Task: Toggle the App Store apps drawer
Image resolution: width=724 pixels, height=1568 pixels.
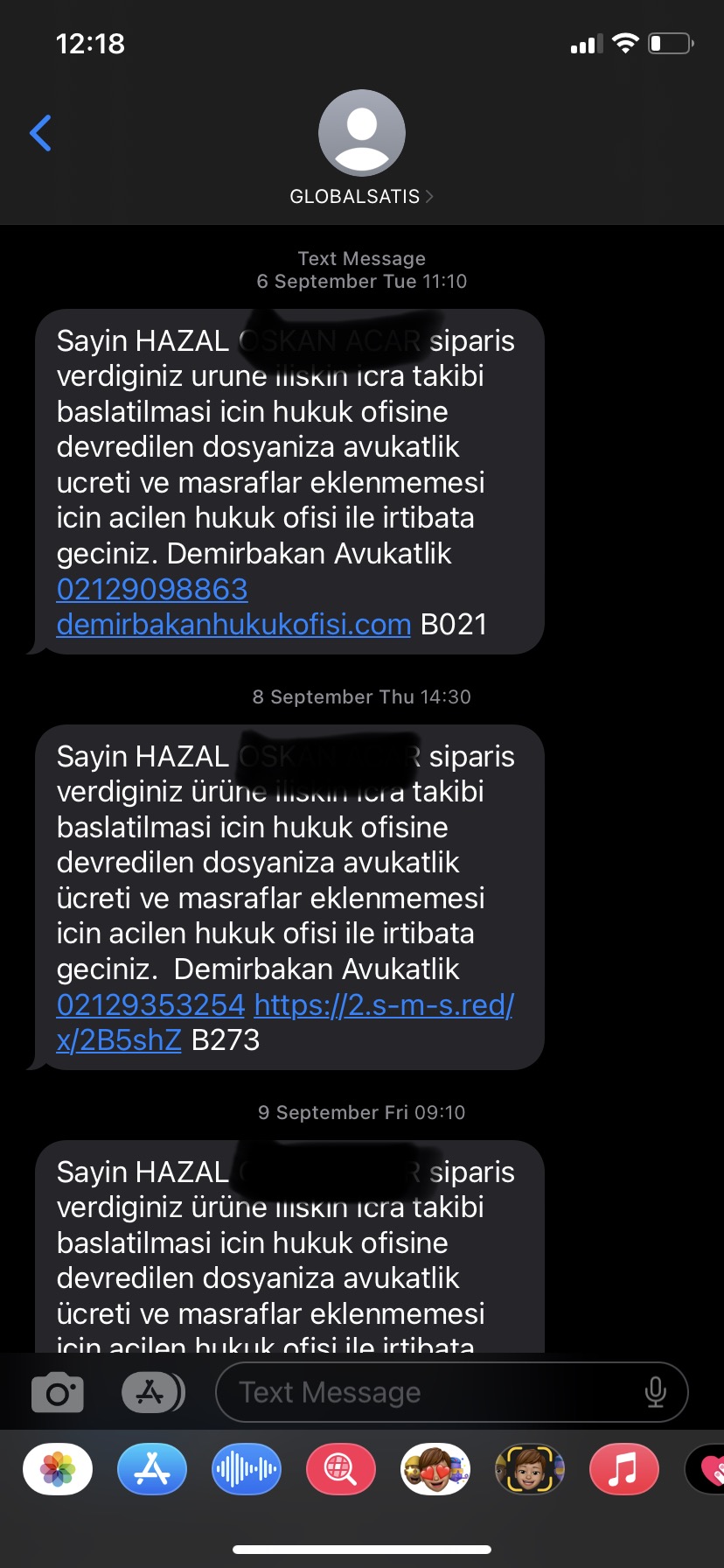Action: point(152,1392)
